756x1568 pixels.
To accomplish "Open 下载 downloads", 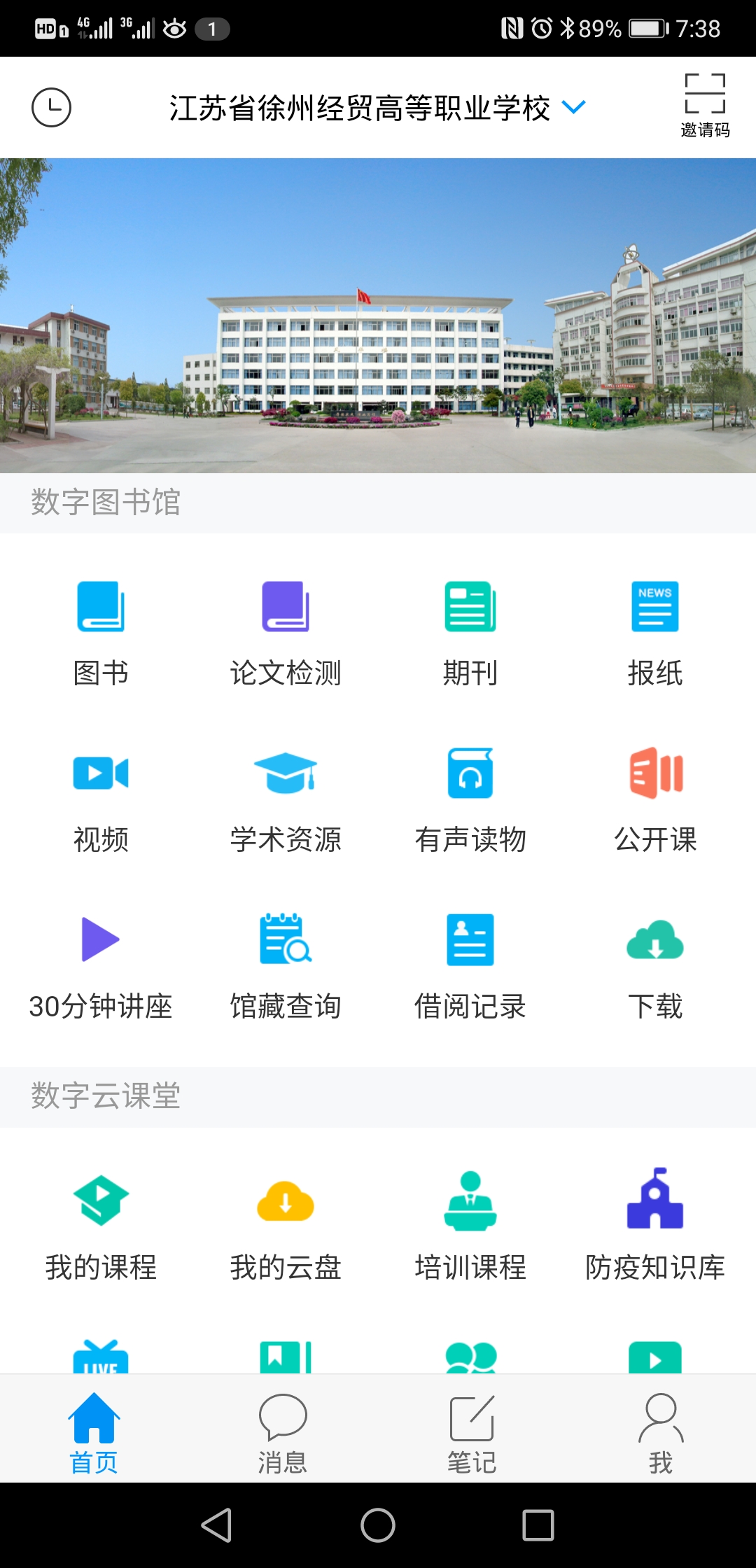I will tap(654, 965).
